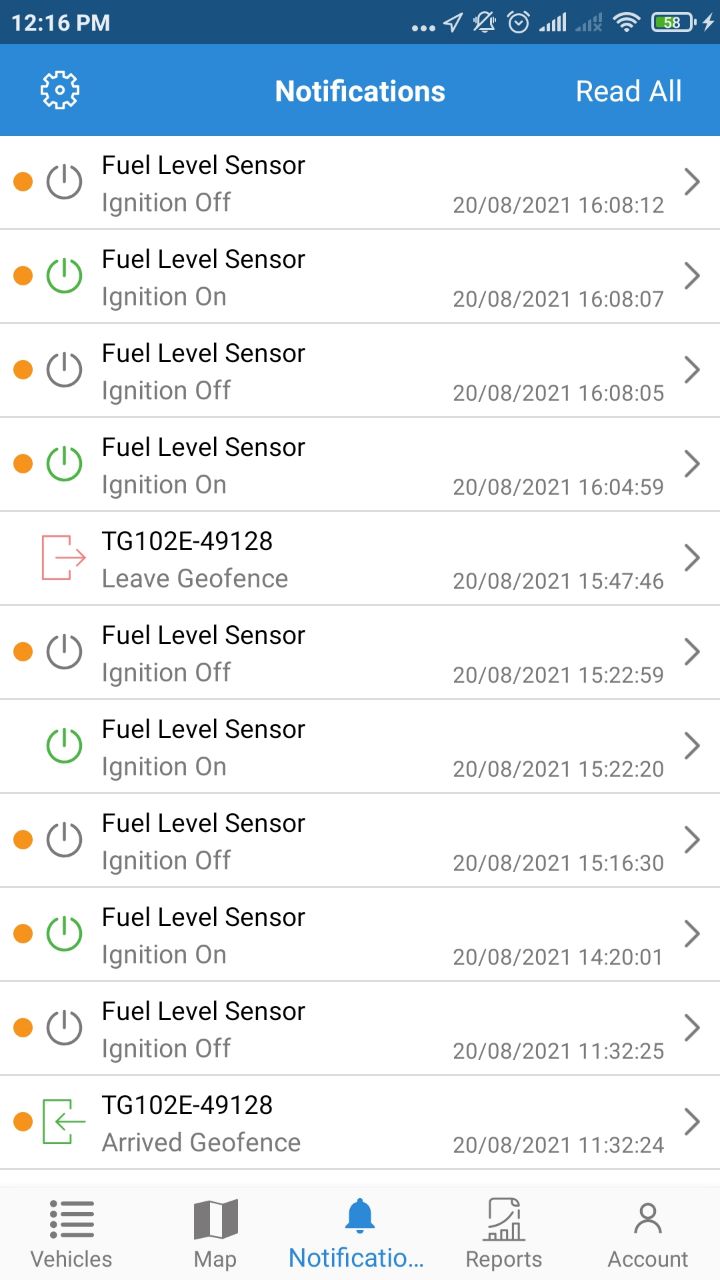720x1280 pixels.
Task: Open notification settings gear icon
Action: pos(60,91)
